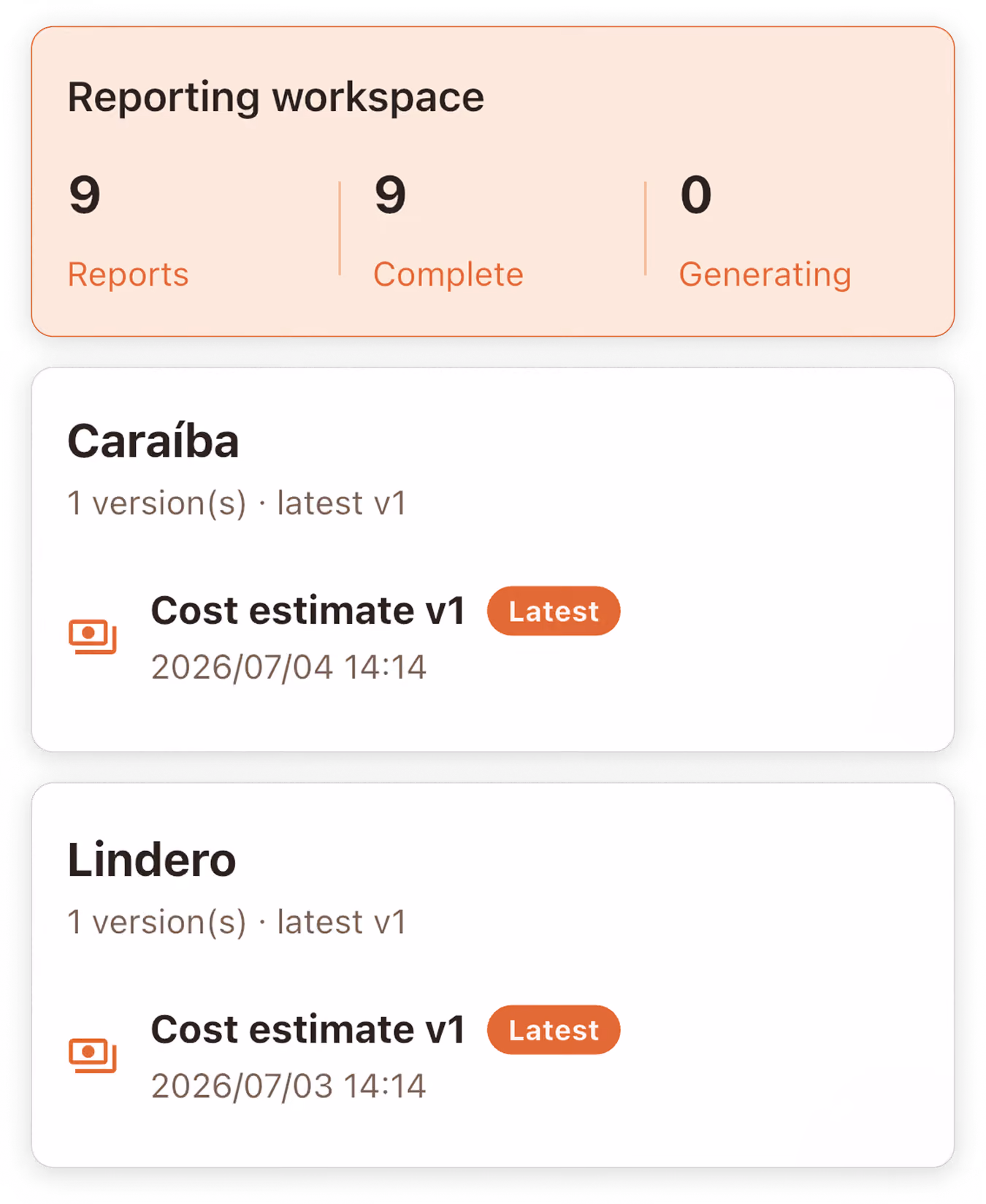Open Lindero's Cost estimate v1 report

point(492,1056)
